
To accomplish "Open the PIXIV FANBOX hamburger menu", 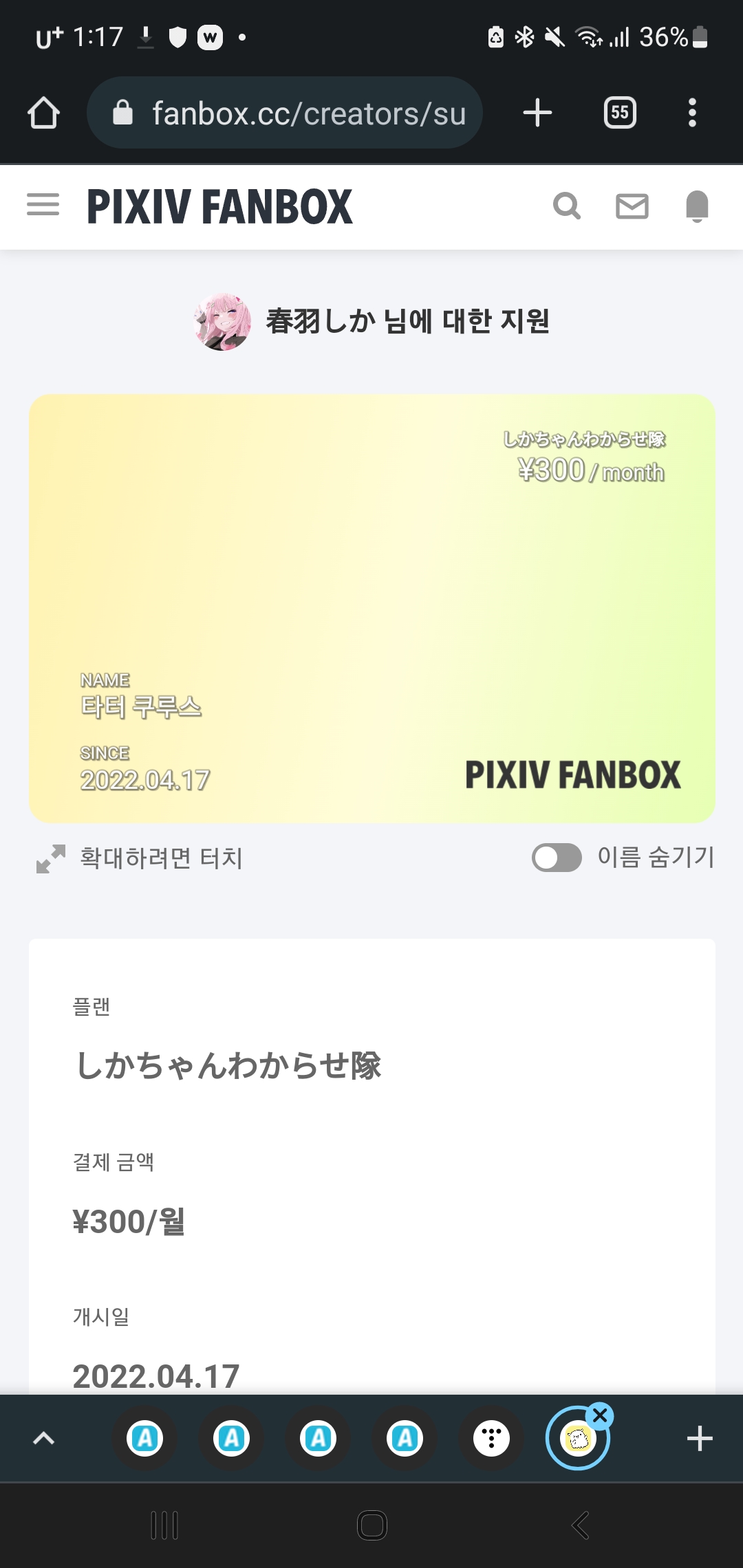I will [x=43, y=205].
